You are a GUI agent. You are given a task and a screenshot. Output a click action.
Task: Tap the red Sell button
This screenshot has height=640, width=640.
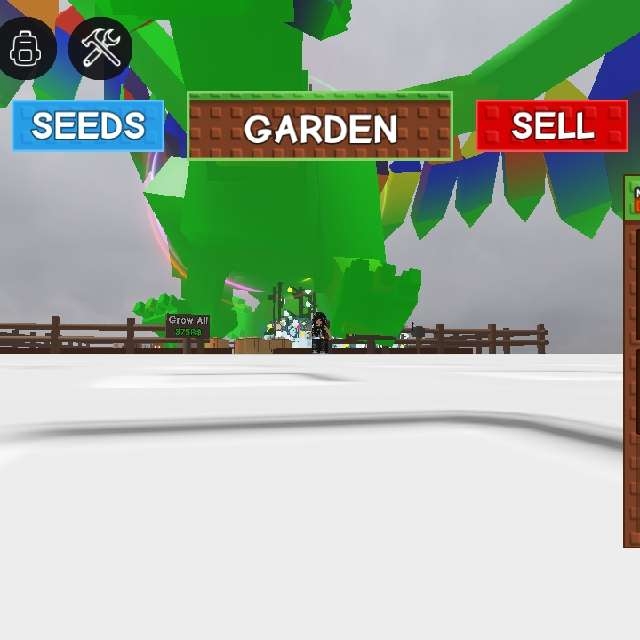click(552, 126)
